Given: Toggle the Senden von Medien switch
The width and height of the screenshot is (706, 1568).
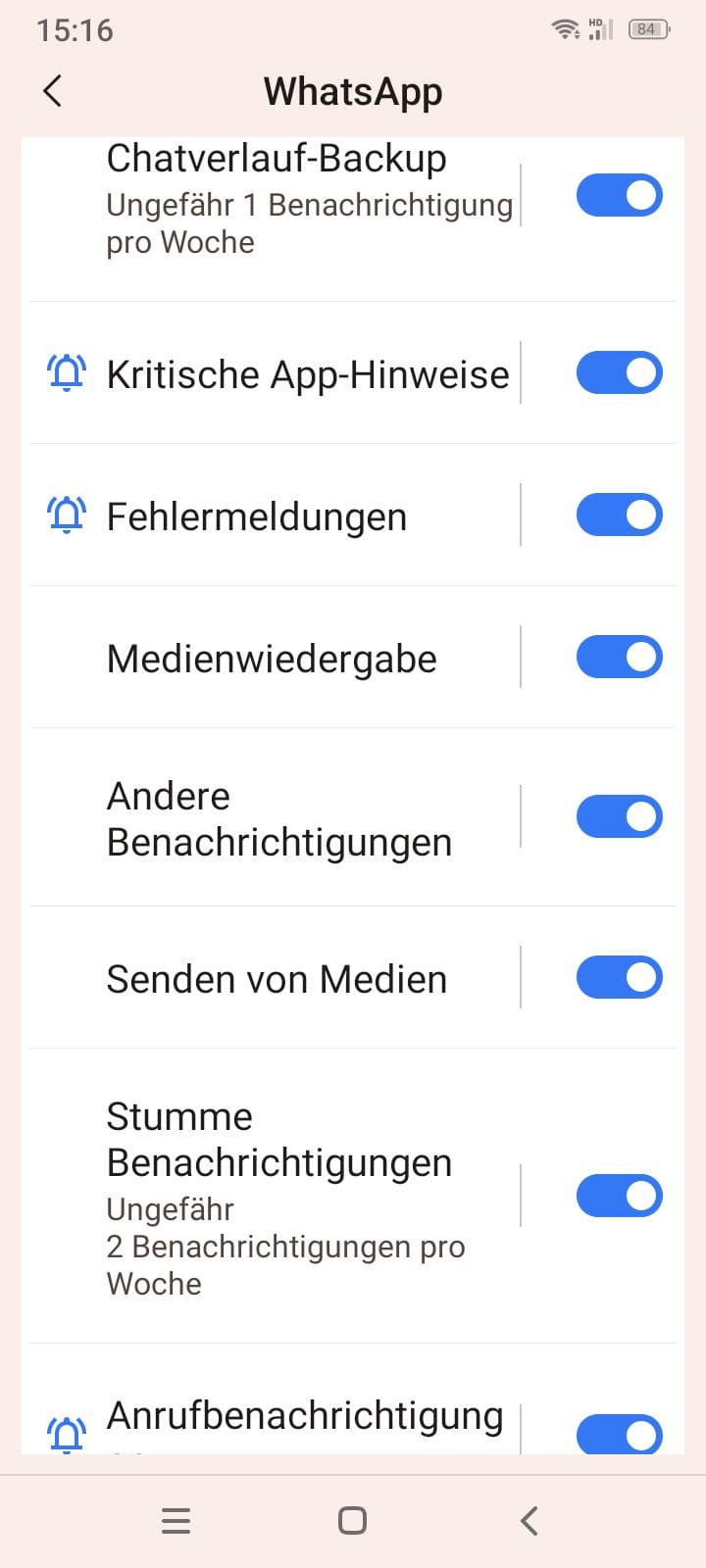Looking at the screenshot, I should (x=619, y=977).
